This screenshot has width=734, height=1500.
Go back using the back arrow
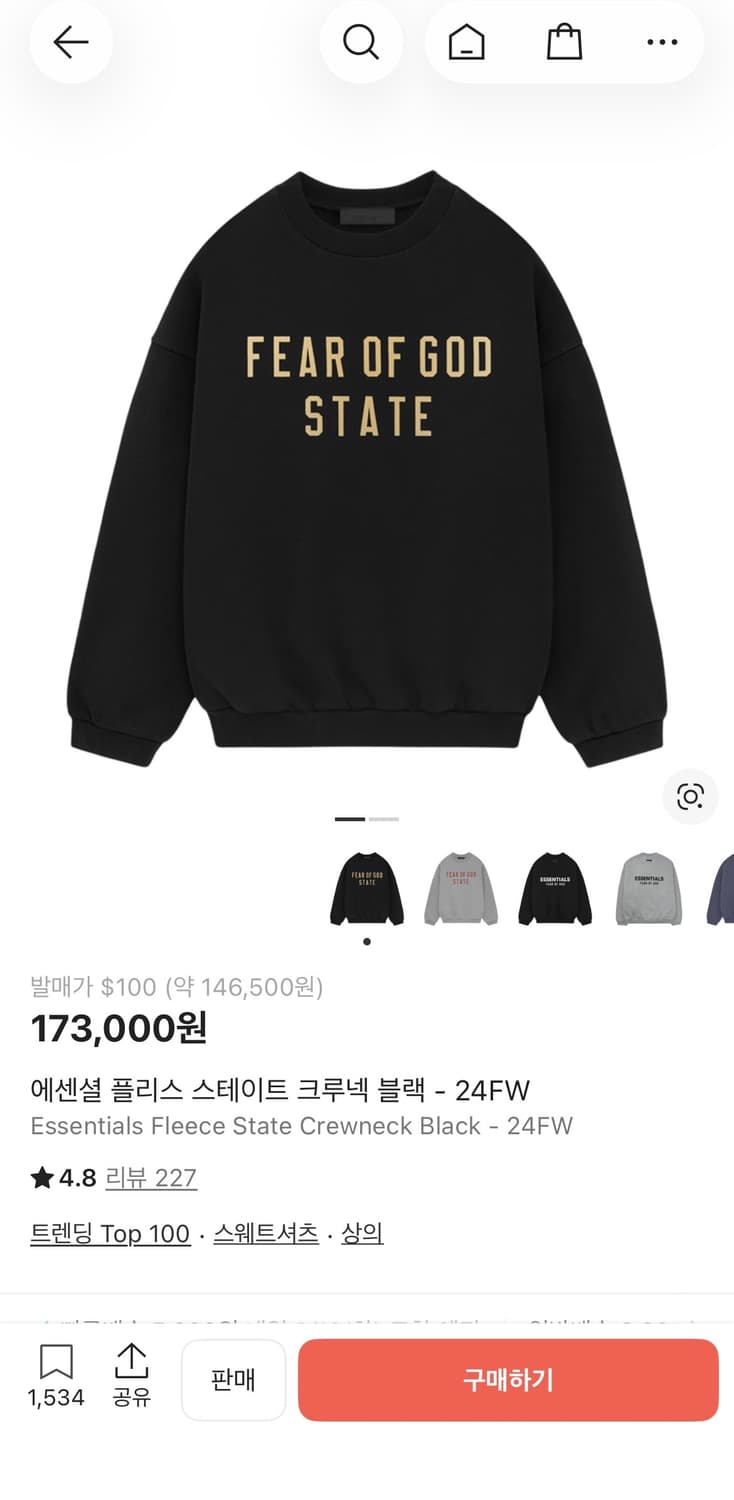pyautogui.click(x=70, y=42)
